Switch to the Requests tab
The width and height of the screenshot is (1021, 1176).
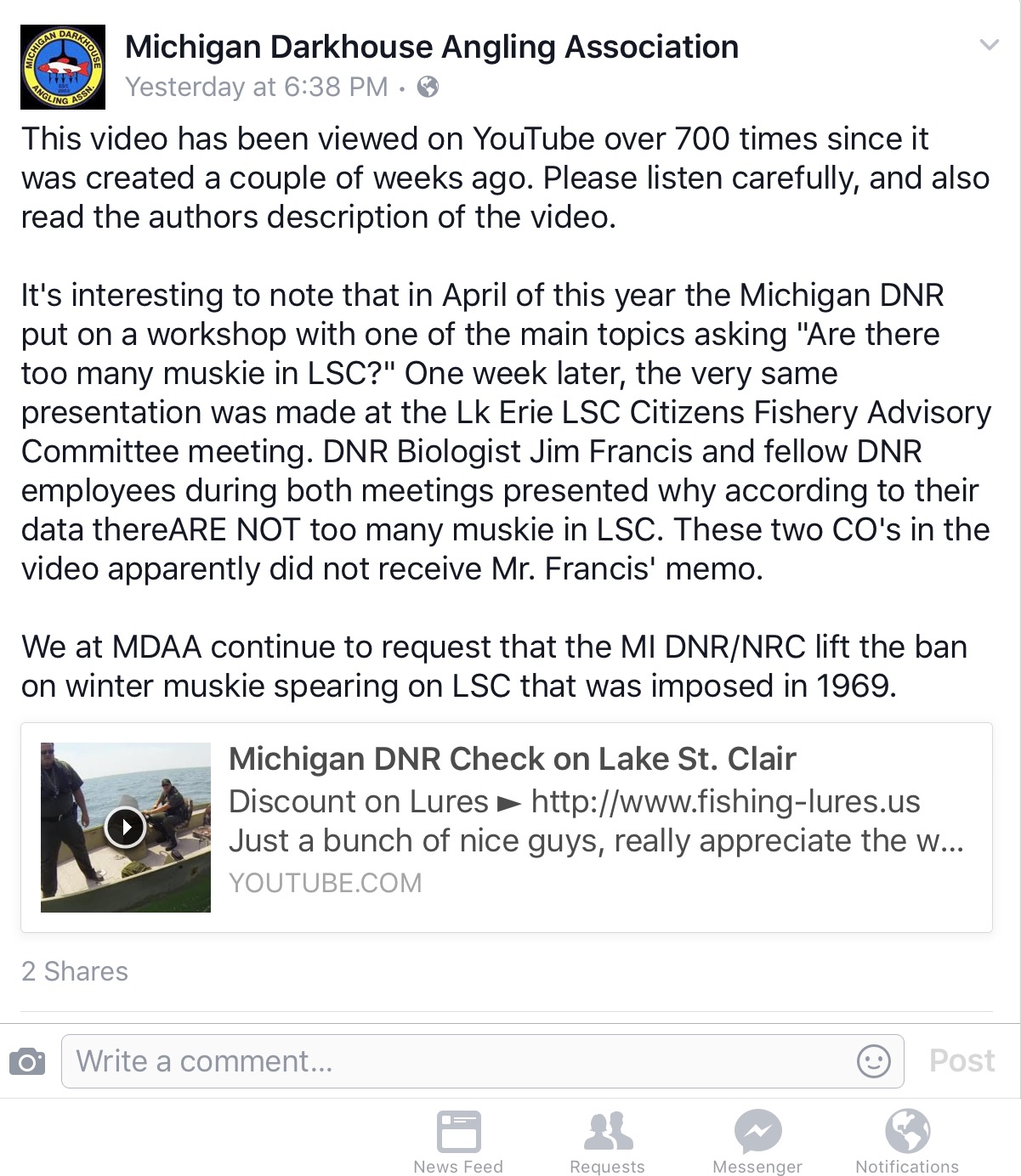coord(607,1141)
